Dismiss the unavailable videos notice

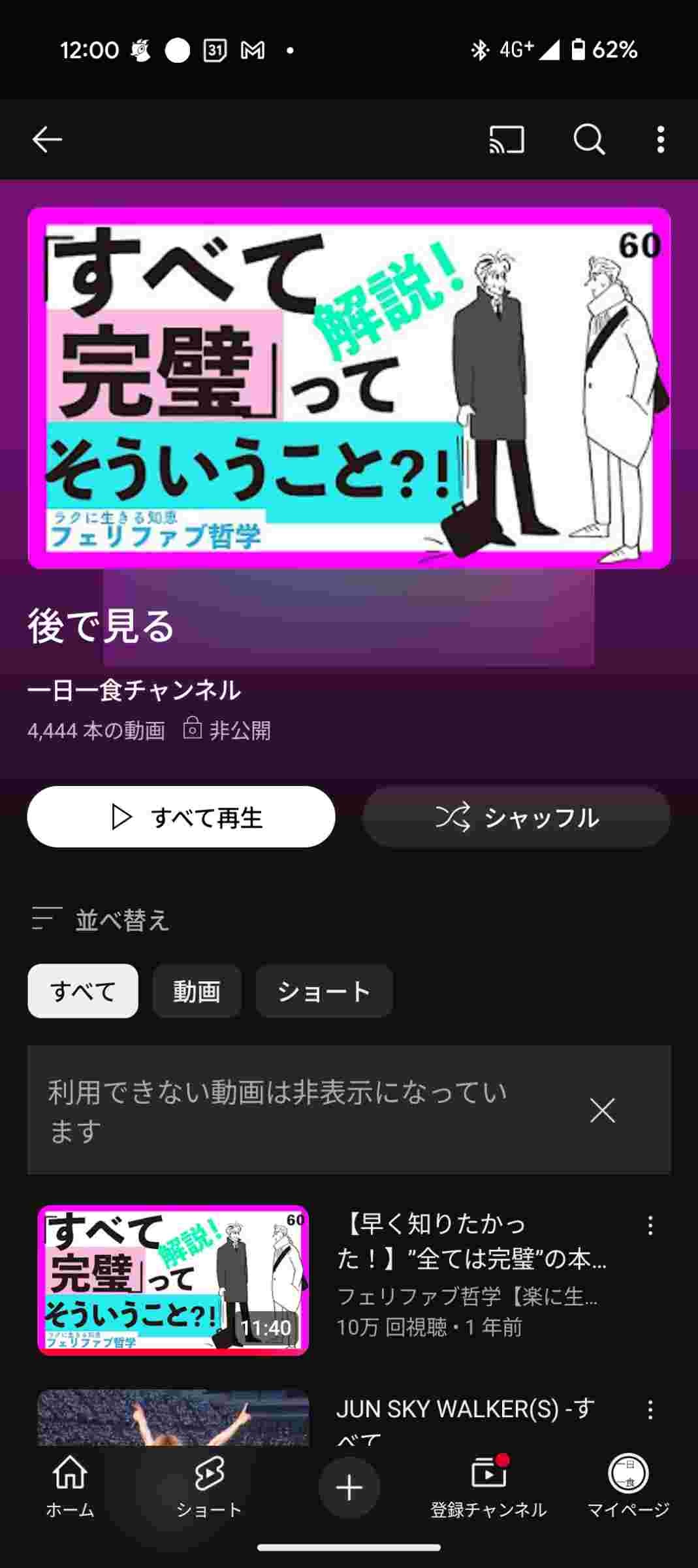[602, 1110]
